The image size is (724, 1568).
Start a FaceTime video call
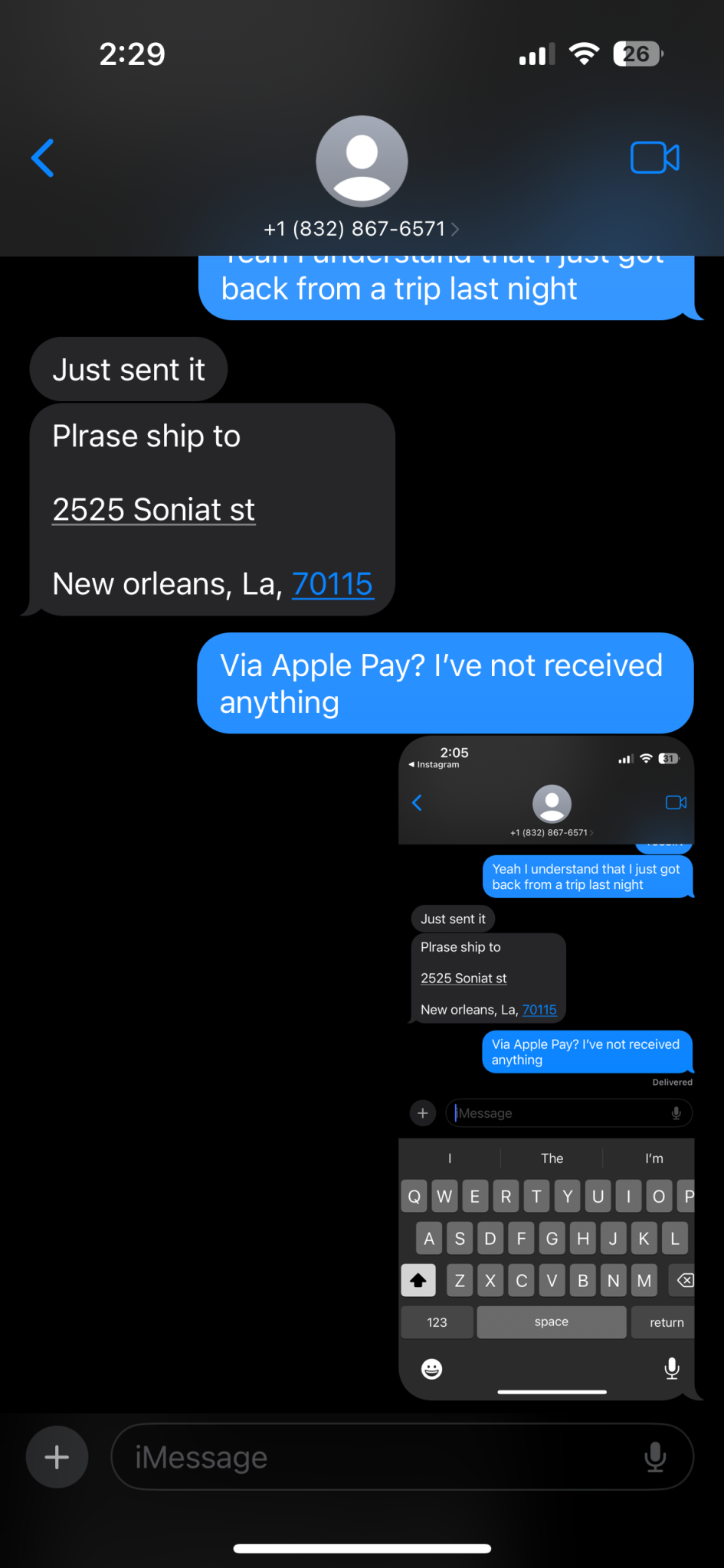point(654,158)
